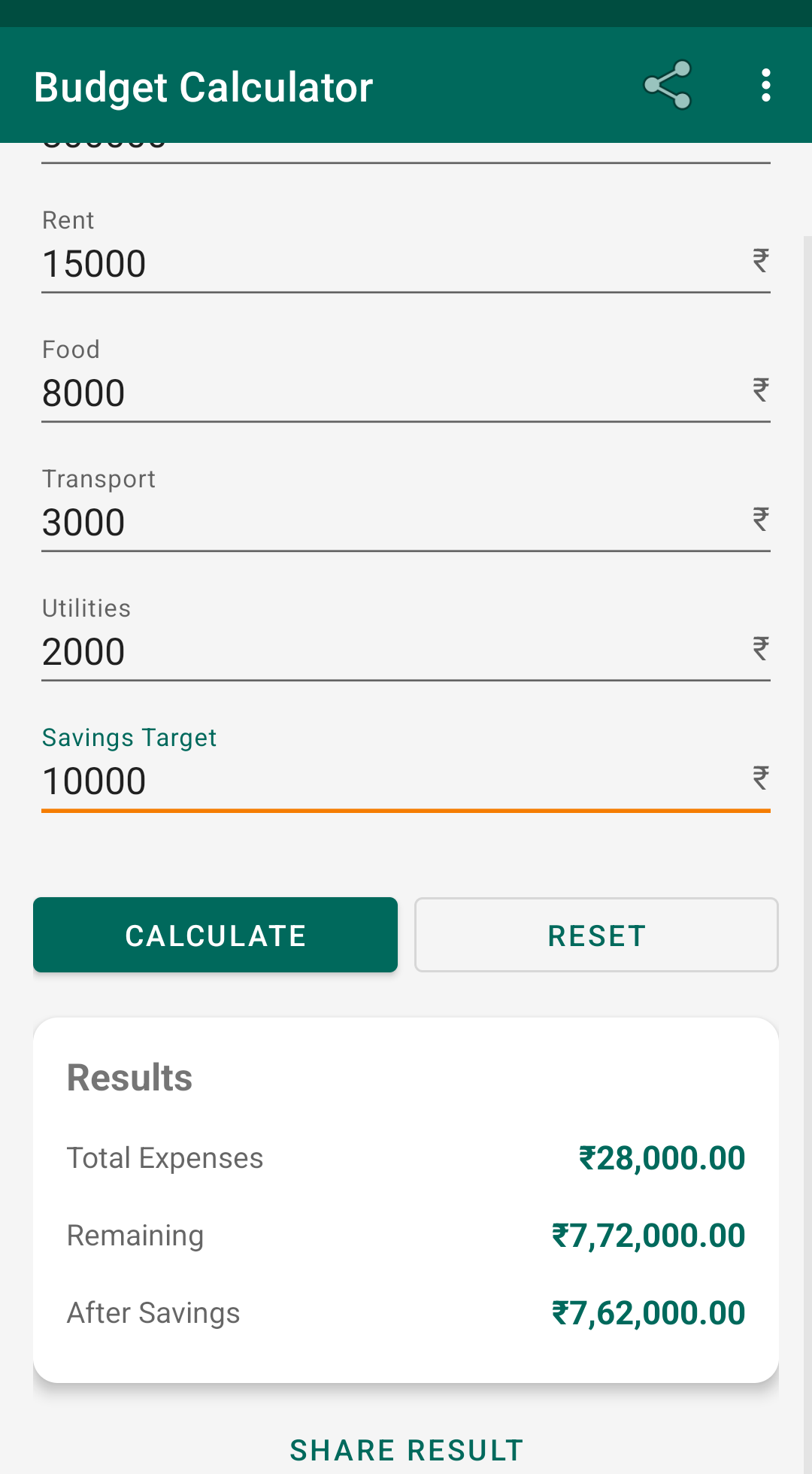812x1474 pixels.
Task: Click the rupee symbol beside Transport field
Action: (x=761, y=520)
